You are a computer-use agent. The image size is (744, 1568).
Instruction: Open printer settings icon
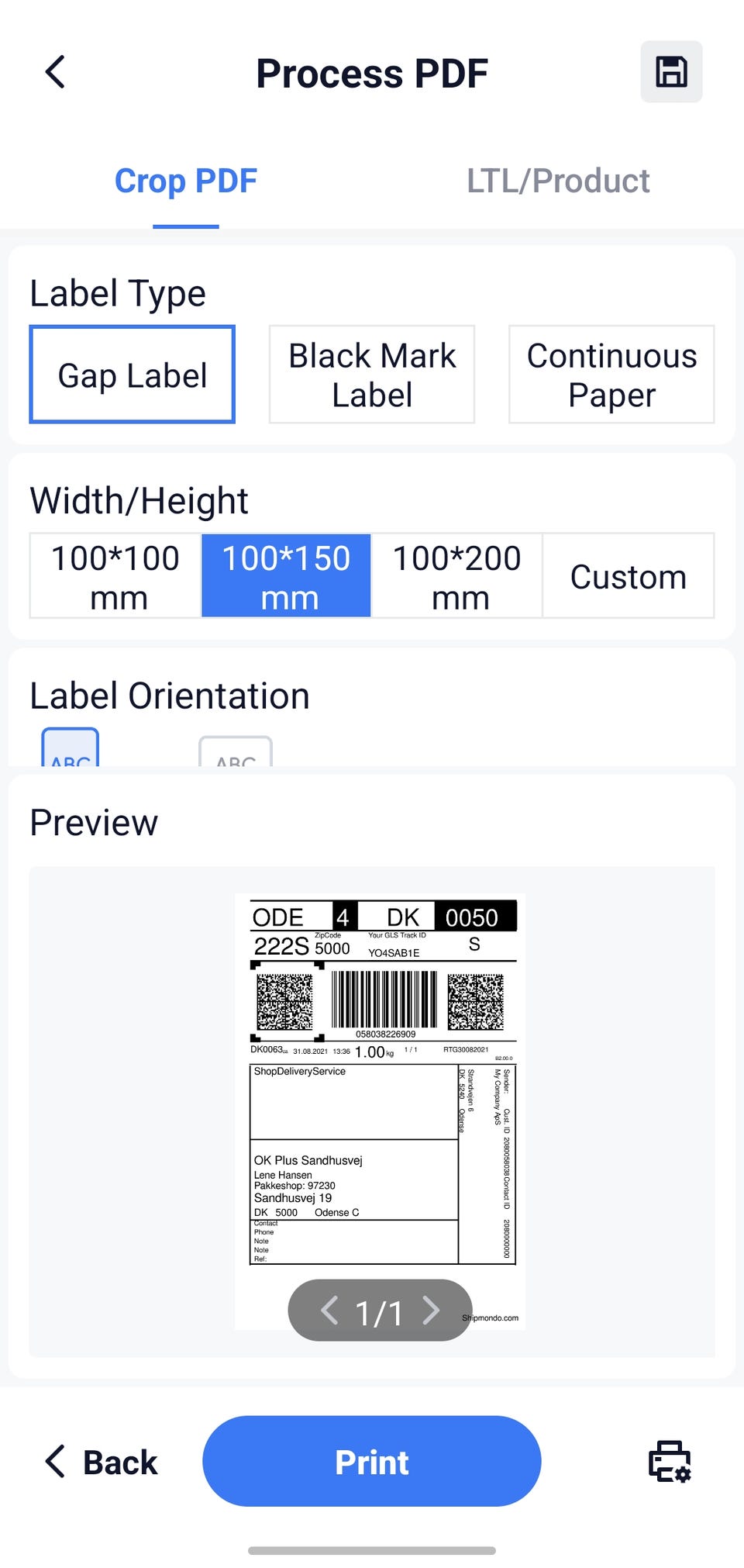670,1462
